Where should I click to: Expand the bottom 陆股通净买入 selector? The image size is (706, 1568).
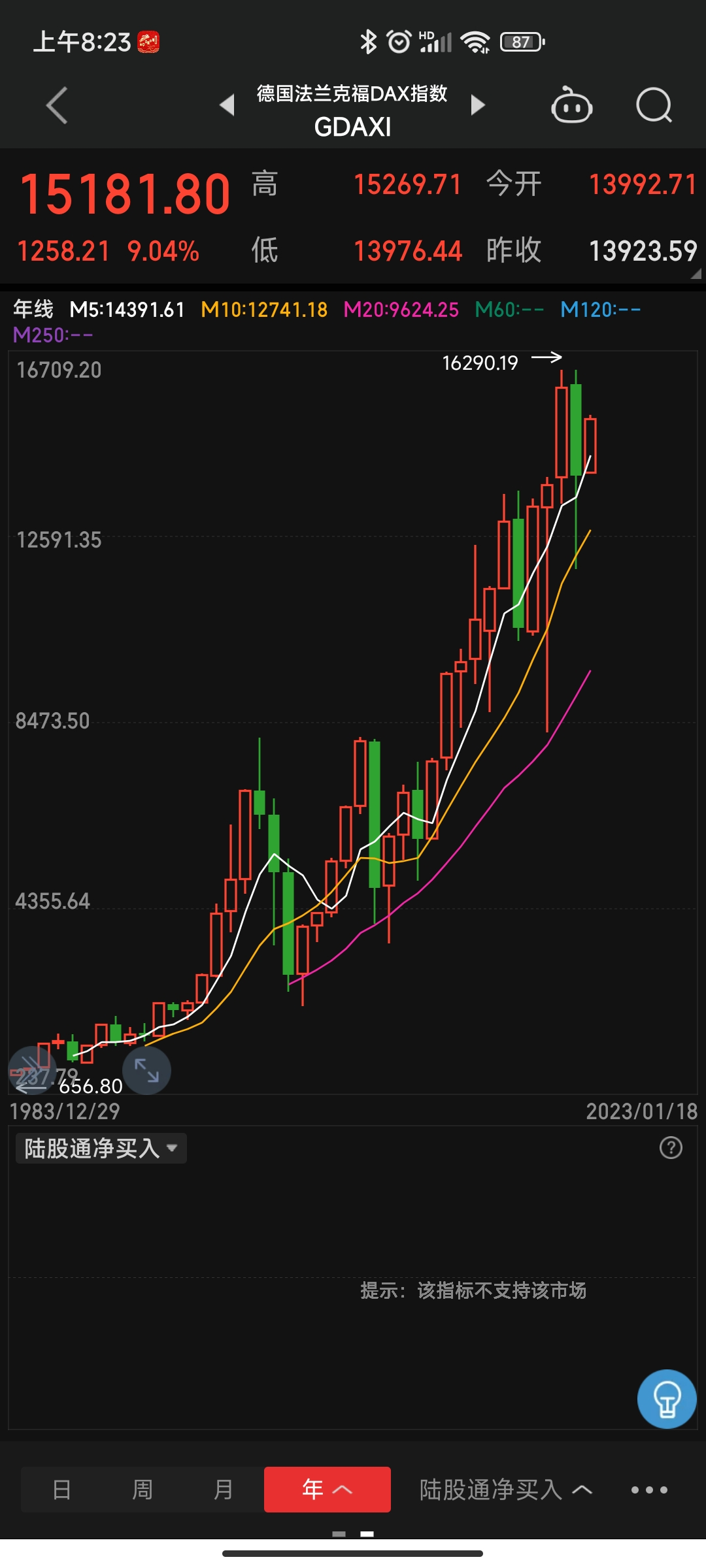505,1490
